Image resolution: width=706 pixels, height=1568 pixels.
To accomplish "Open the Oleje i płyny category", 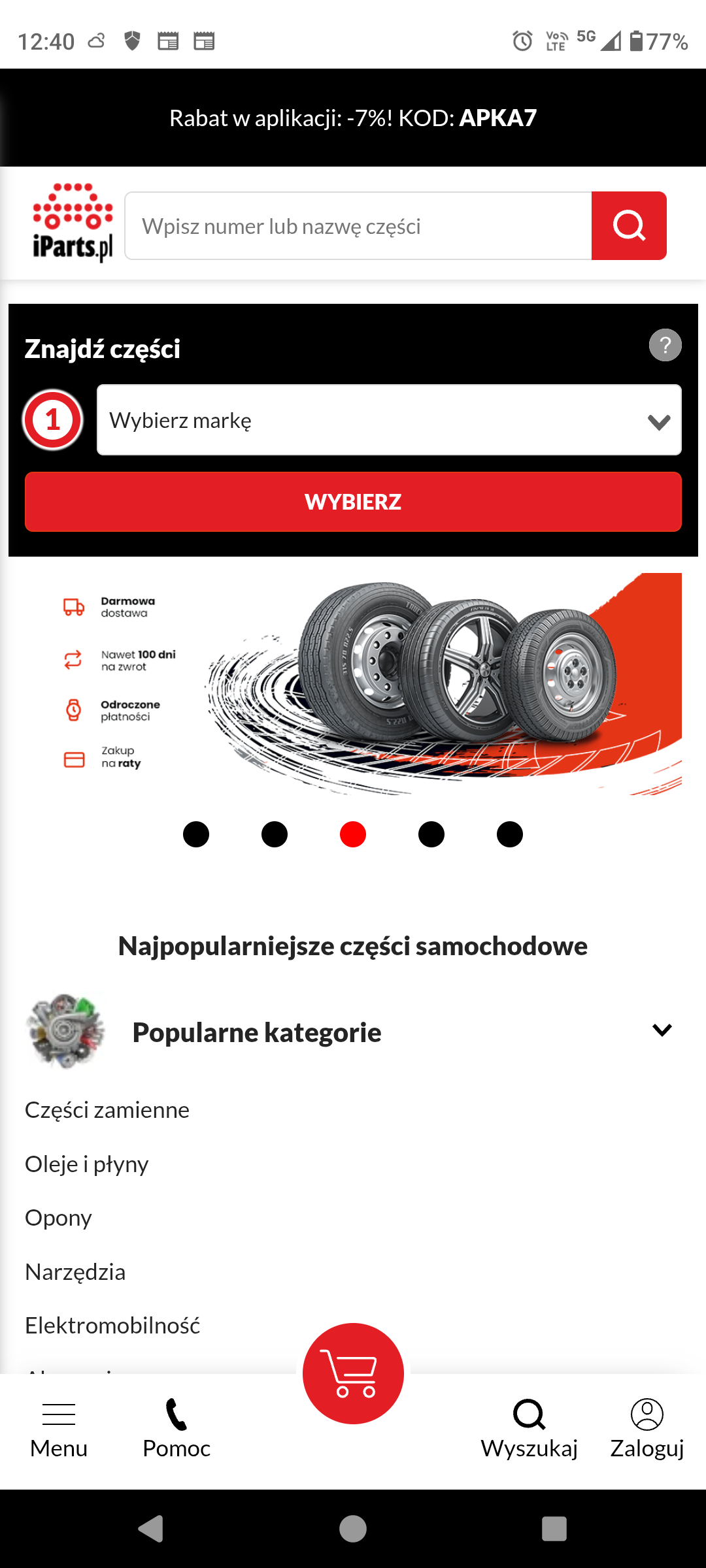I will (x=87, y=1164).
